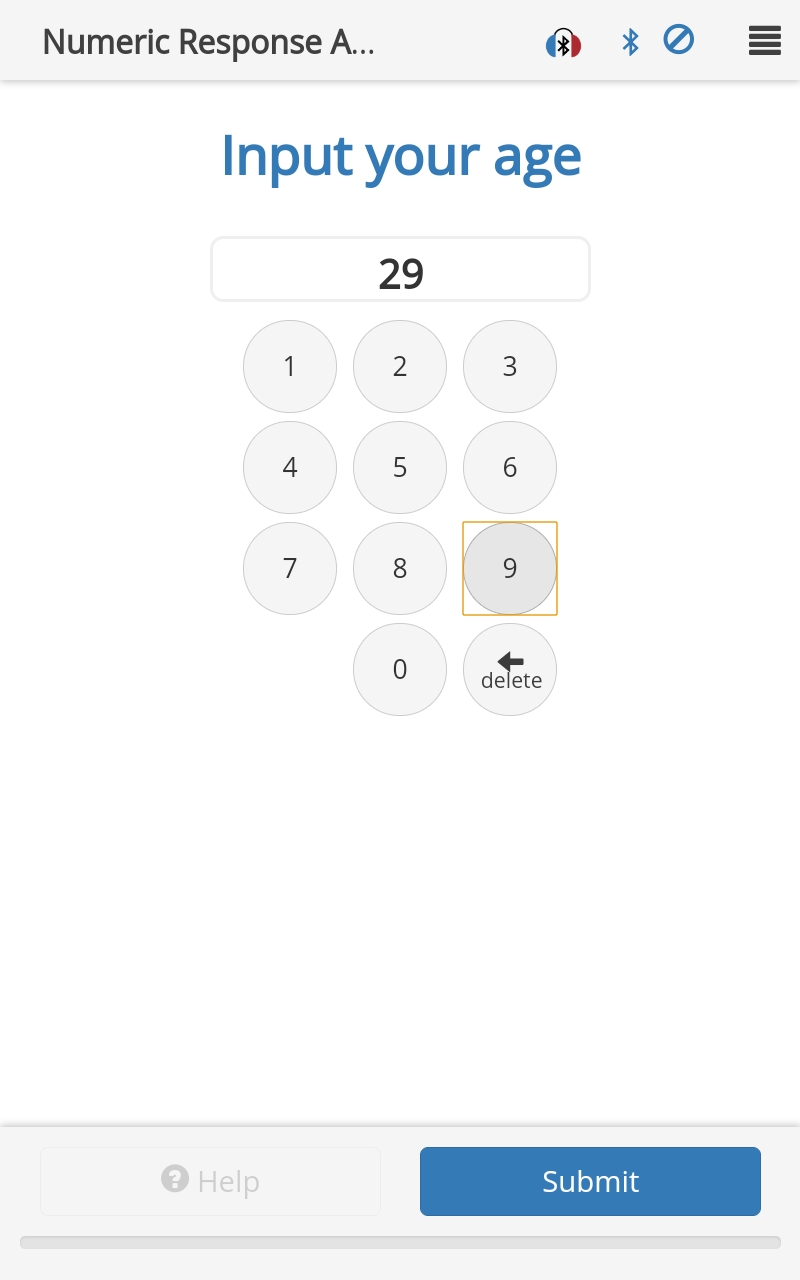The height and width of the screenshot is (1280, 800).
Task: Open the hamburger menu
Action: (764, 41)
